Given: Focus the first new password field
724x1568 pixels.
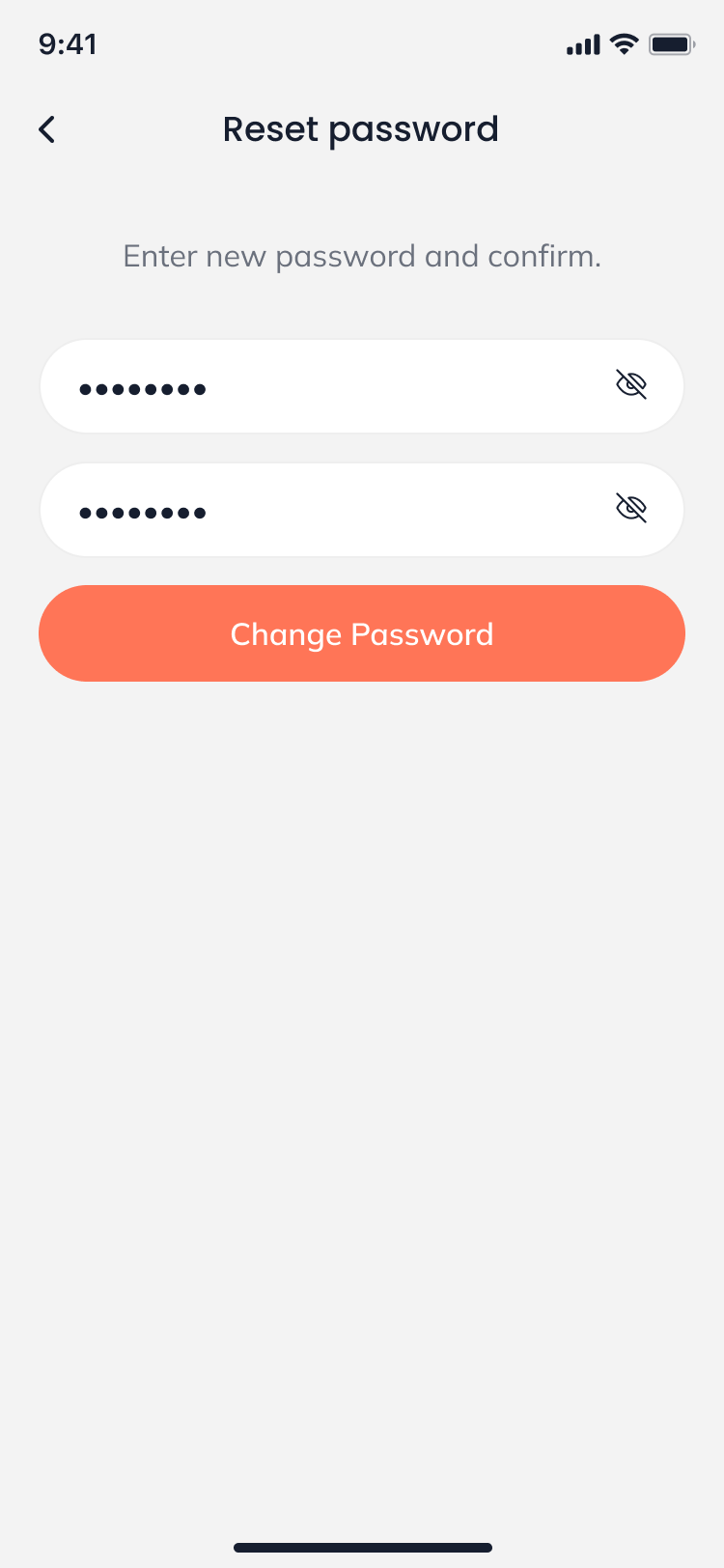Looking at the screenshot, I should click(328, 387).
